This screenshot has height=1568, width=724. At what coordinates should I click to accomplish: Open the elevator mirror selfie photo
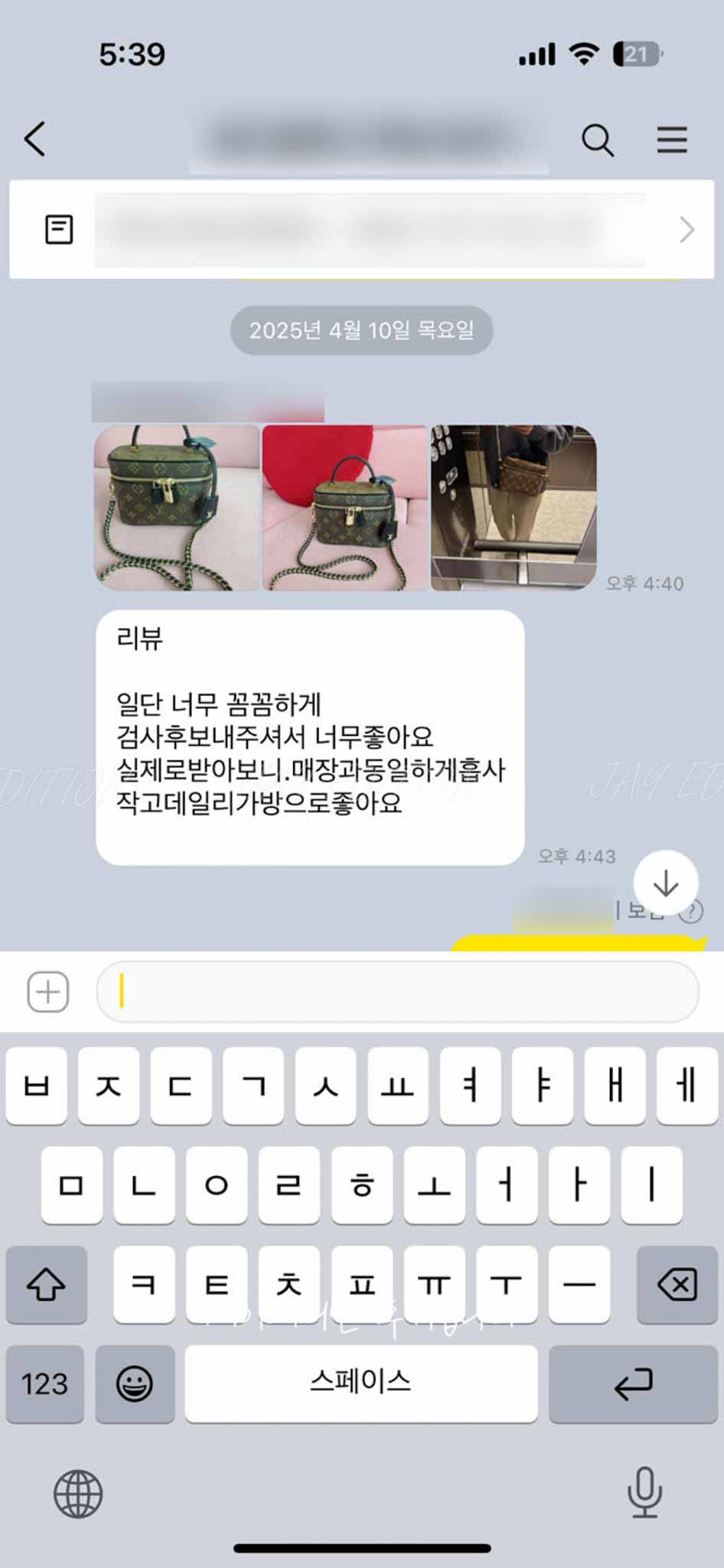tap(513, 508)
